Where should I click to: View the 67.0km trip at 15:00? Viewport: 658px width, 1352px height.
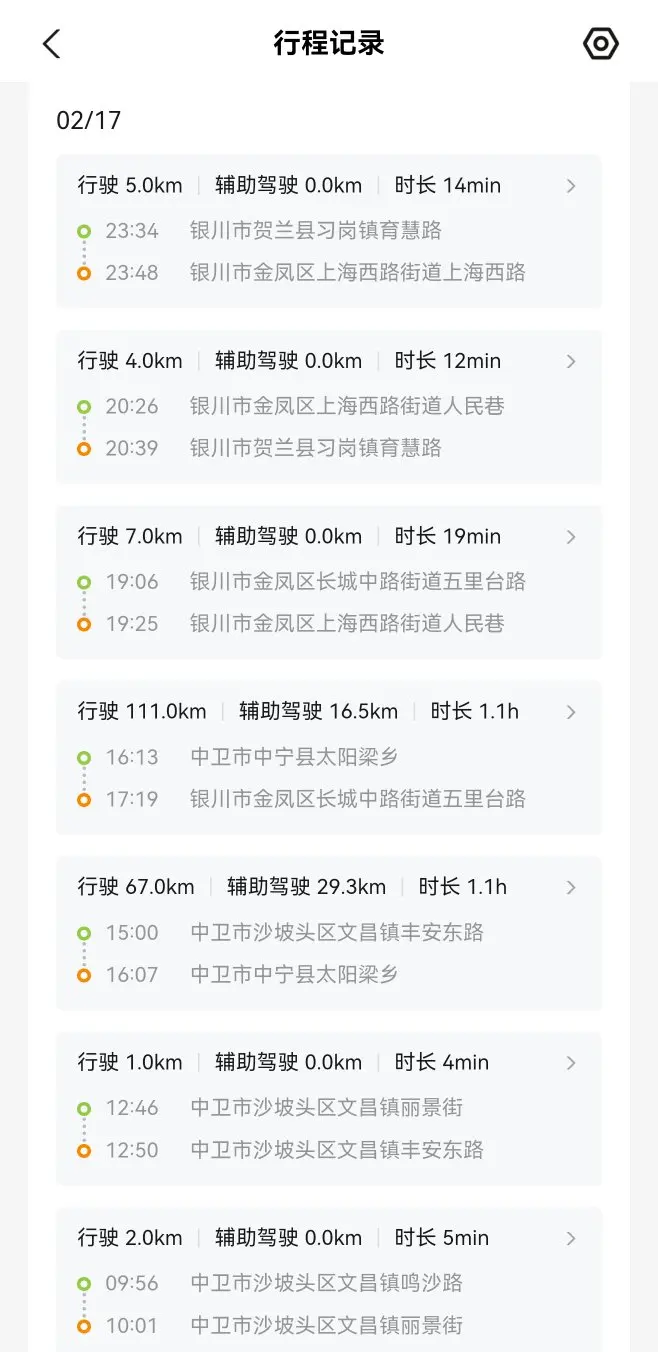tap(329, 933)
